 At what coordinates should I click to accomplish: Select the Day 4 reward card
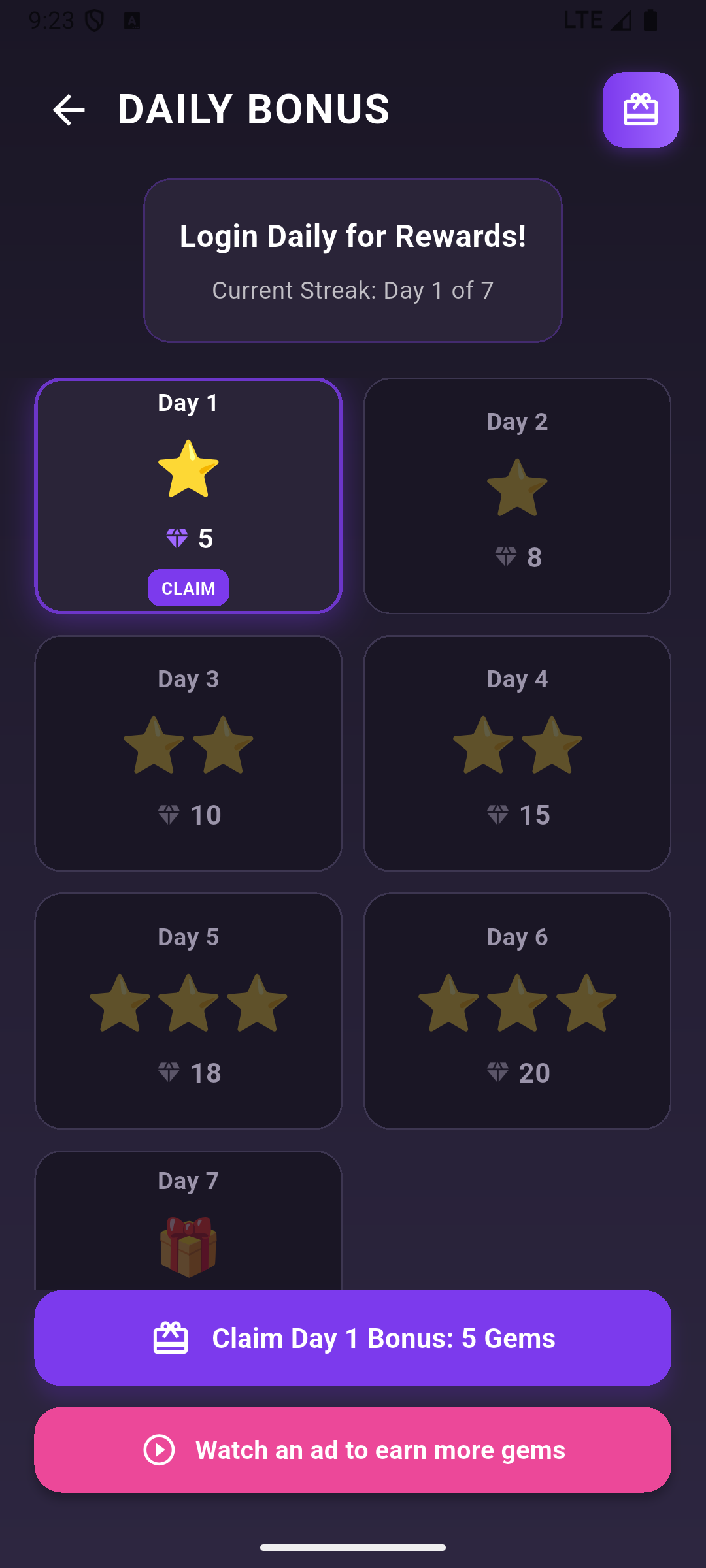coord(518,752)
